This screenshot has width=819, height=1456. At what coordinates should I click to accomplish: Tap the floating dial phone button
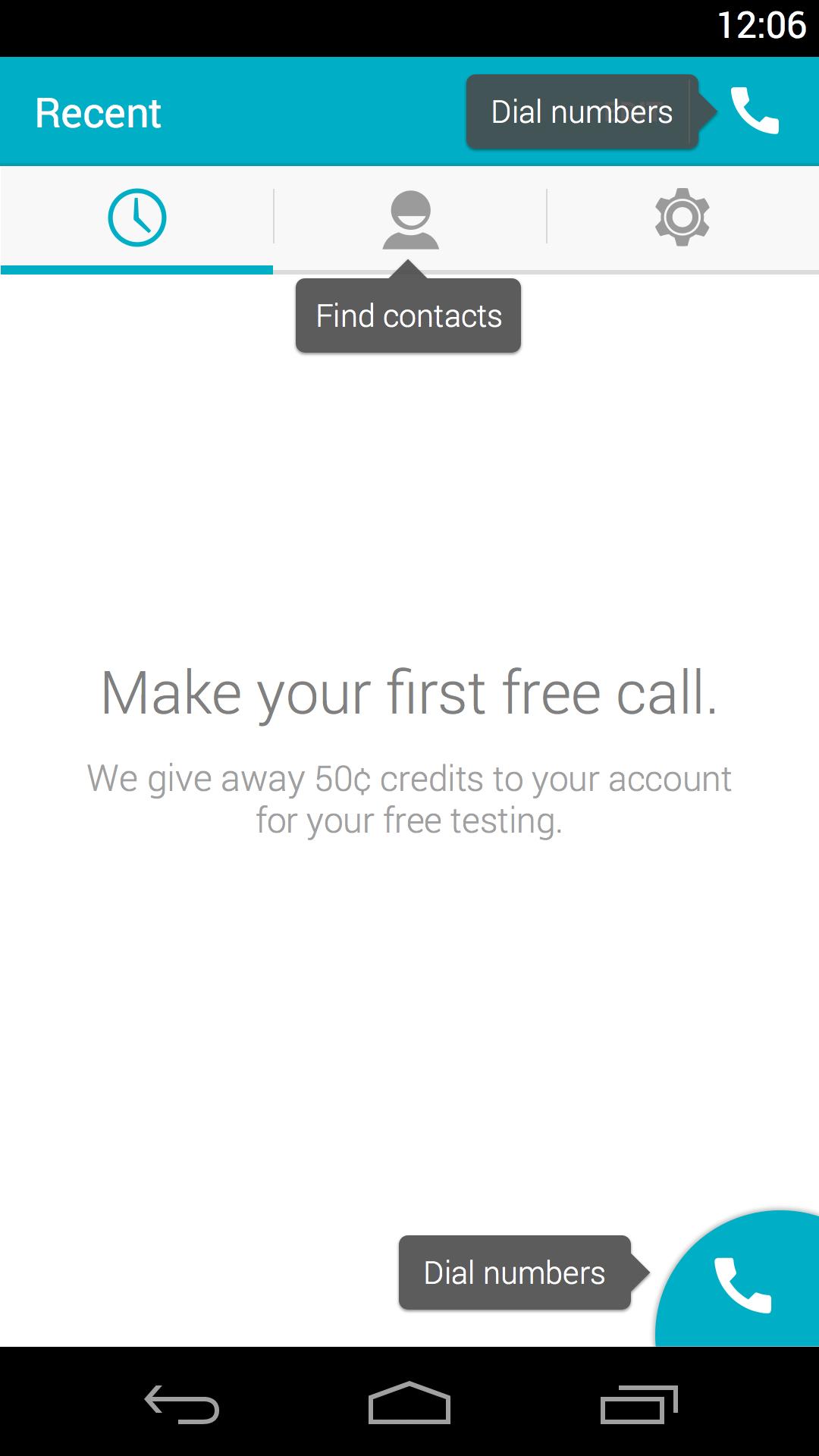(x=743, y=1284)
